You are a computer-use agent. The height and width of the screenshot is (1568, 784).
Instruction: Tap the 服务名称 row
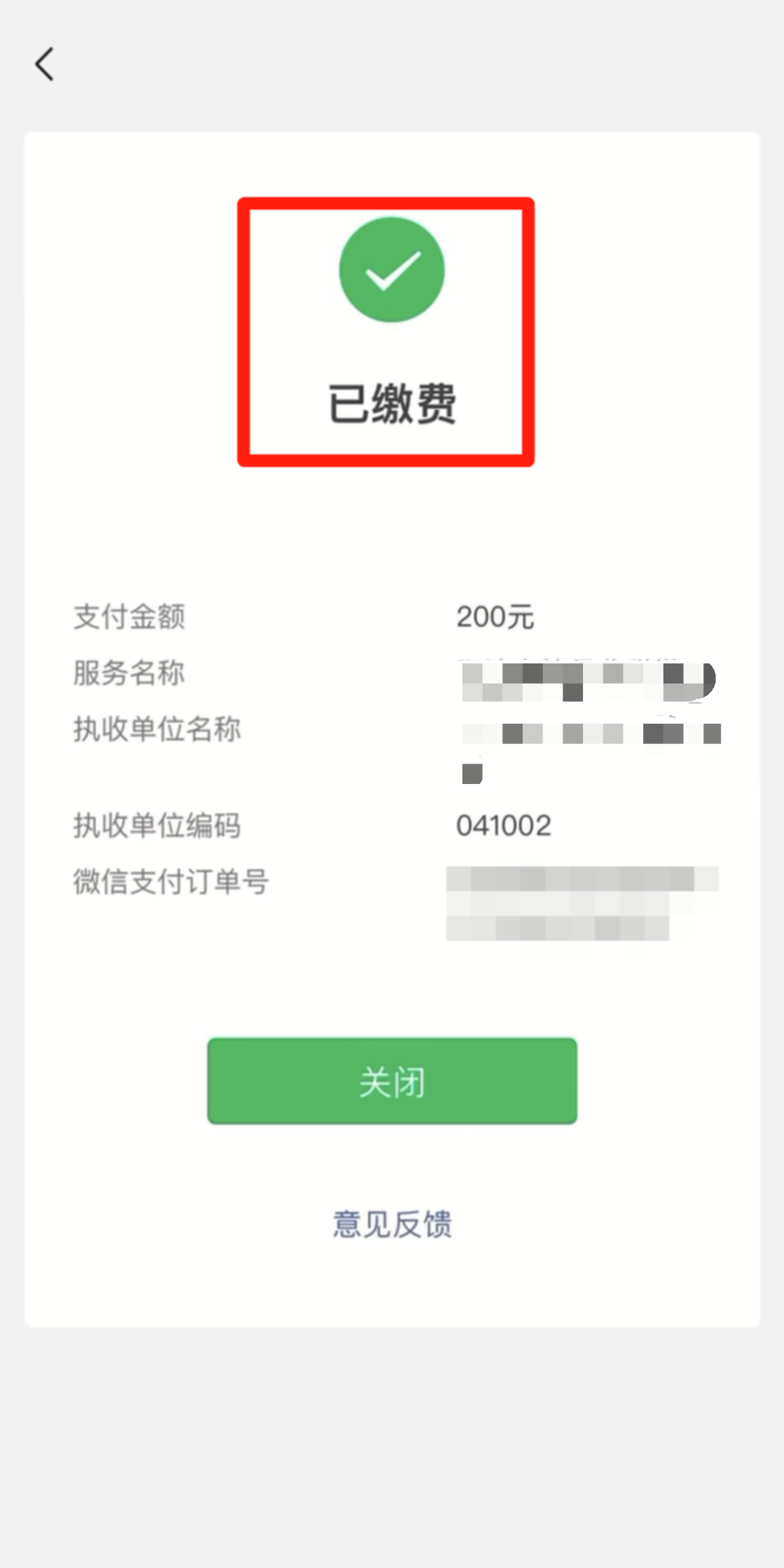click(129, 674)
